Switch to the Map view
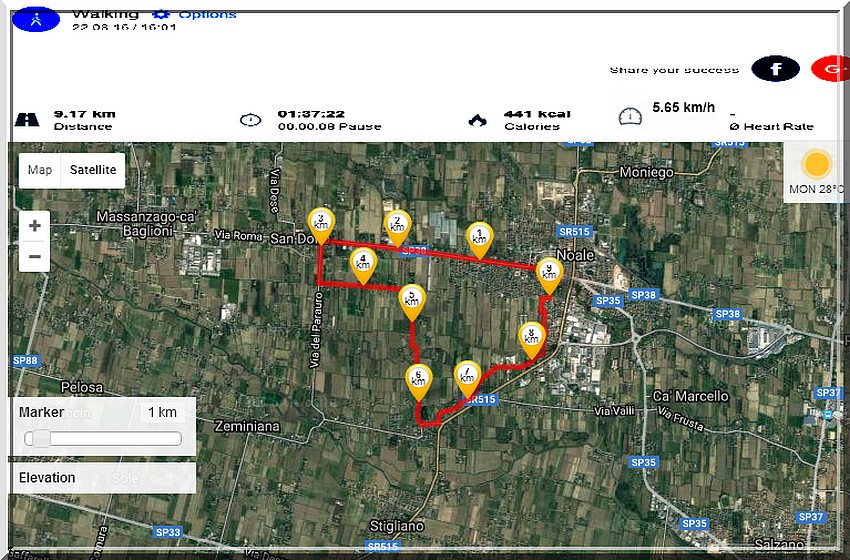Screen dimensions: 850x560 click(40, 170)
